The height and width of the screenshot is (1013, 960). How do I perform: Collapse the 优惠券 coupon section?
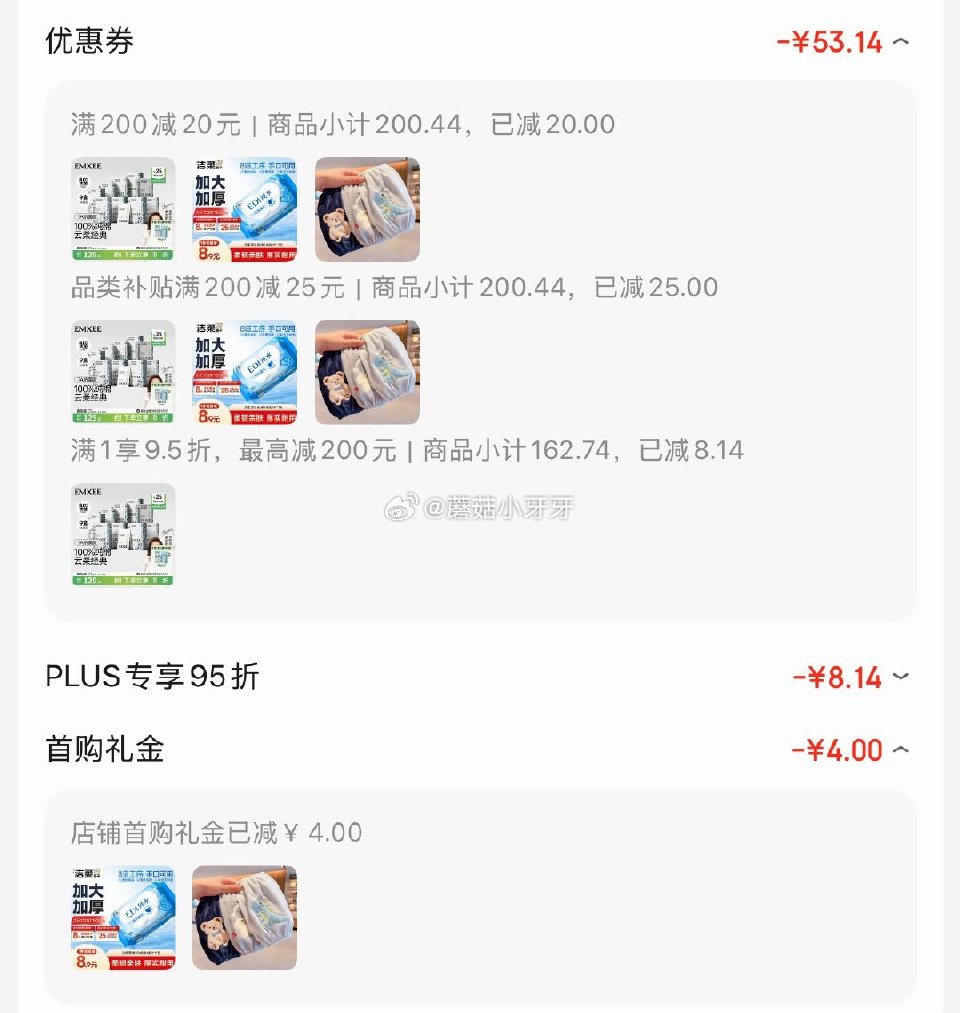(x=901, y=42)
